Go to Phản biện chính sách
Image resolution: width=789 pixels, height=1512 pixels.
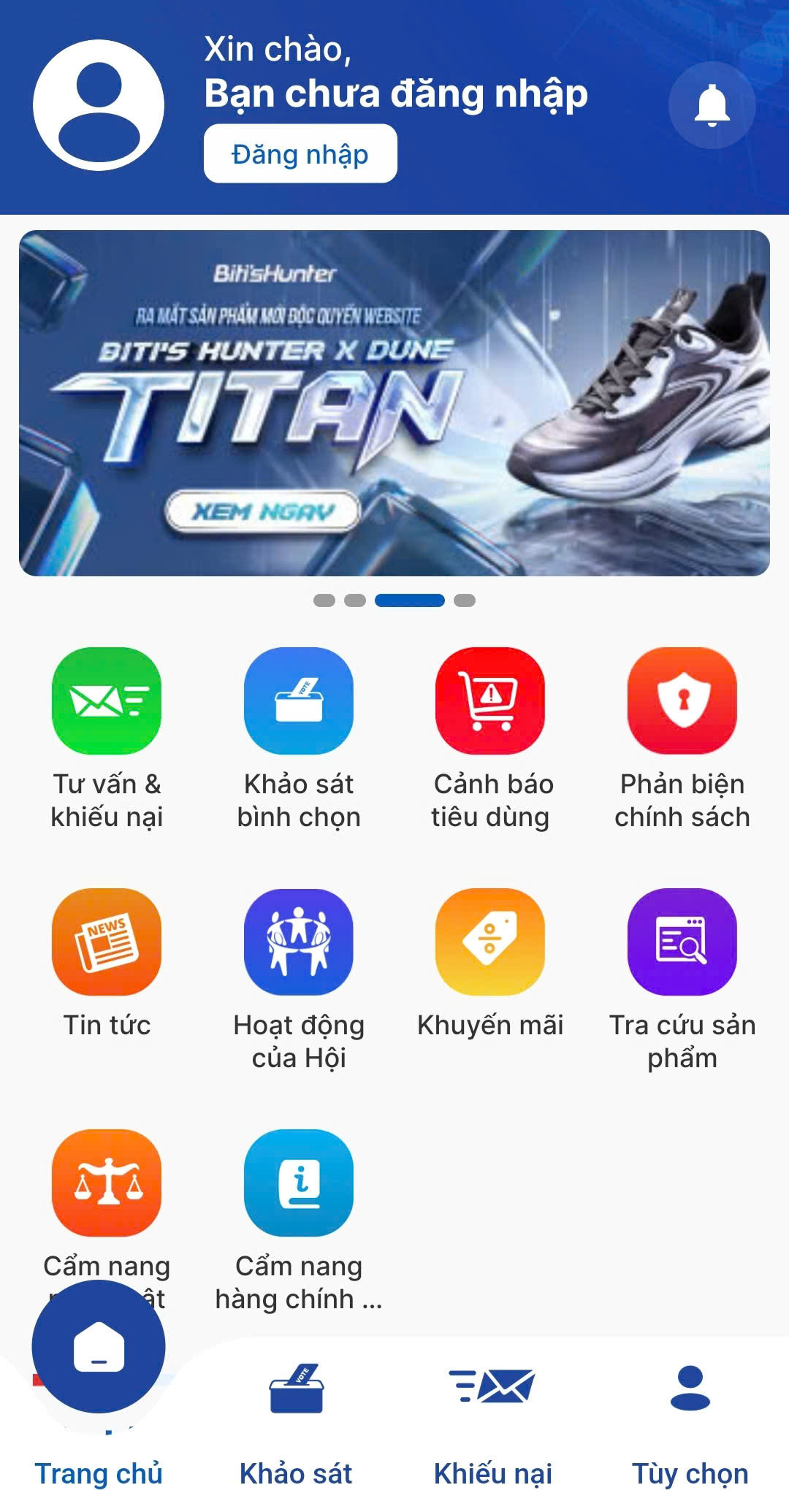682,700
